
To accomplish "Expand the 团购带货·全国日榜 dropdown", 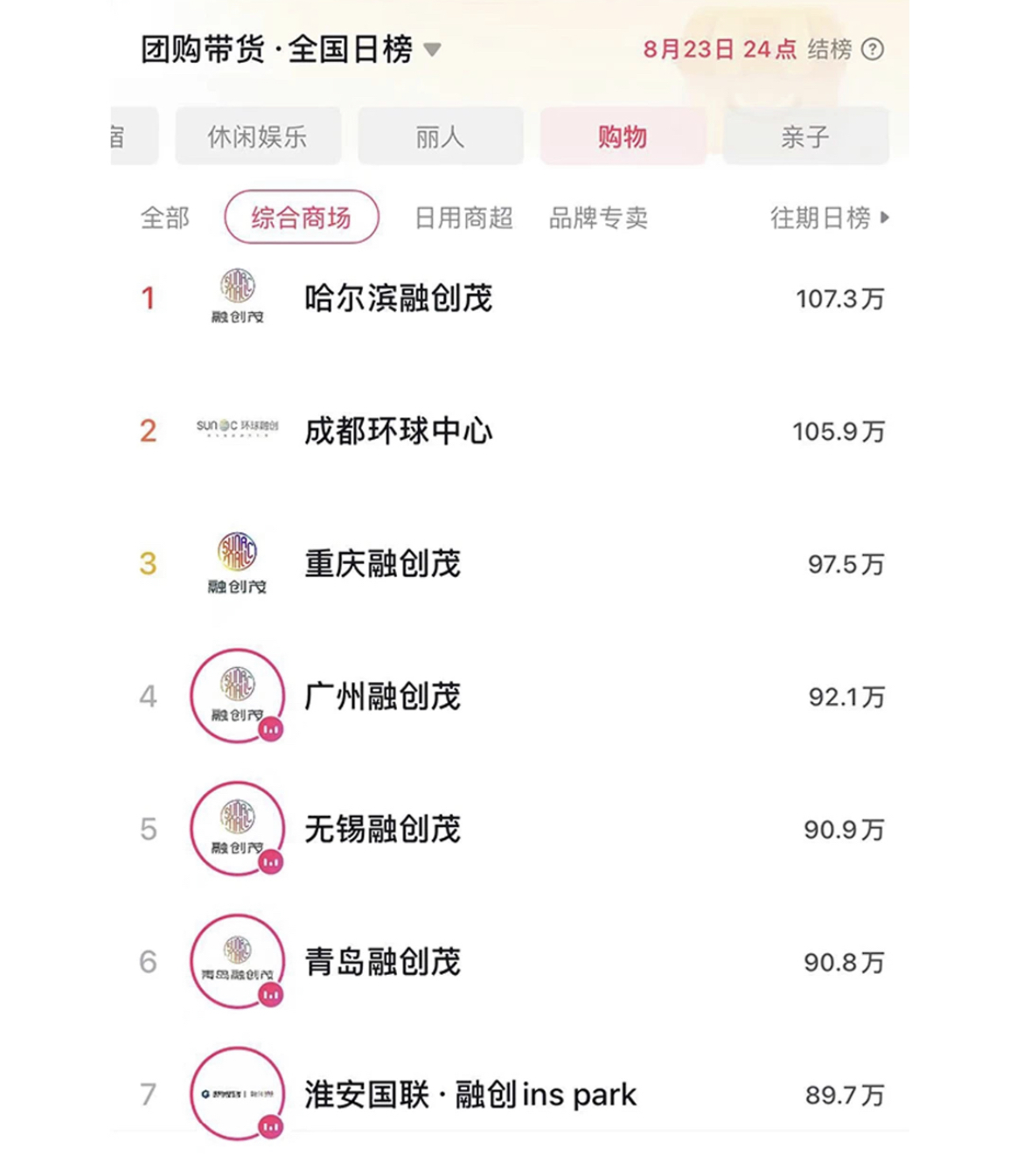I will [432, 50].
